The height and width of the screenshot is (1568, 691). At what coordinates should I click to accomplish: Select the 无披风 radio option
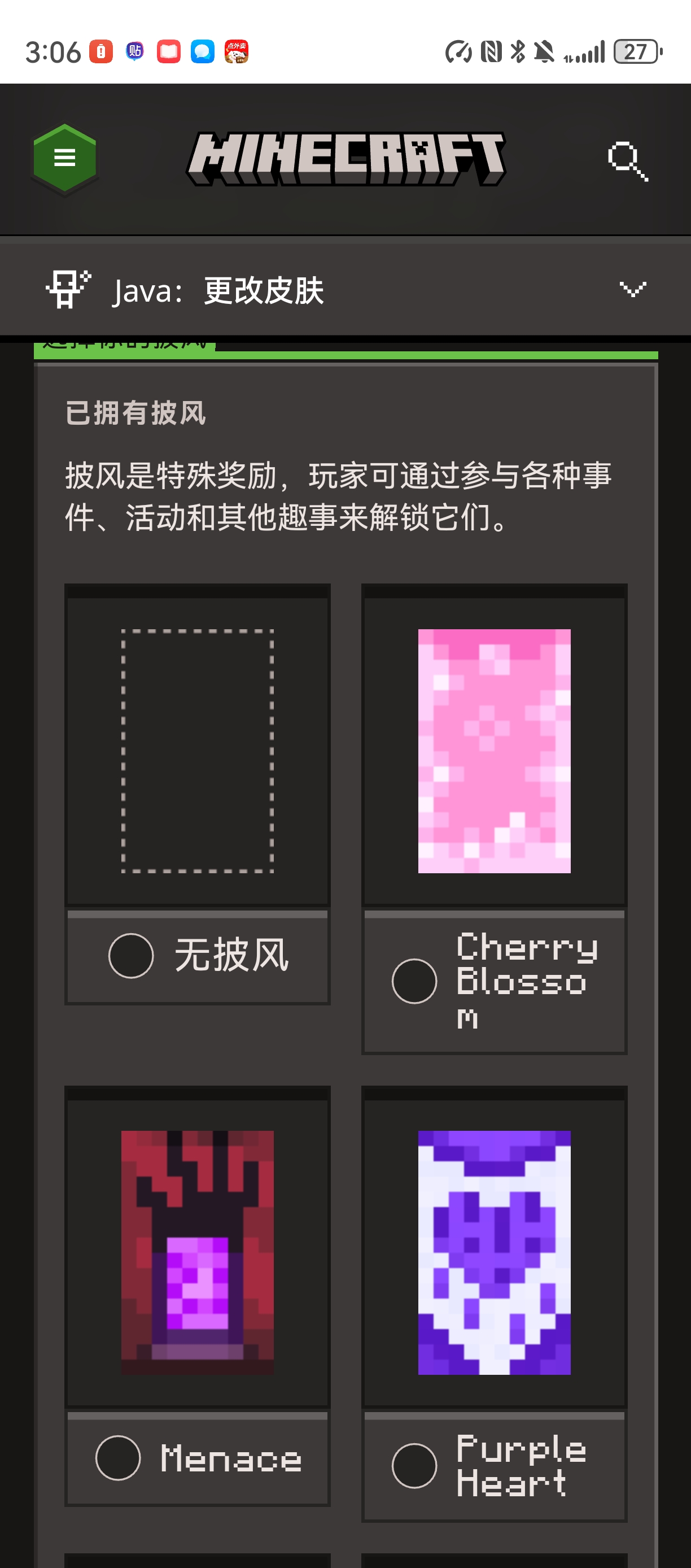[131, 956]
